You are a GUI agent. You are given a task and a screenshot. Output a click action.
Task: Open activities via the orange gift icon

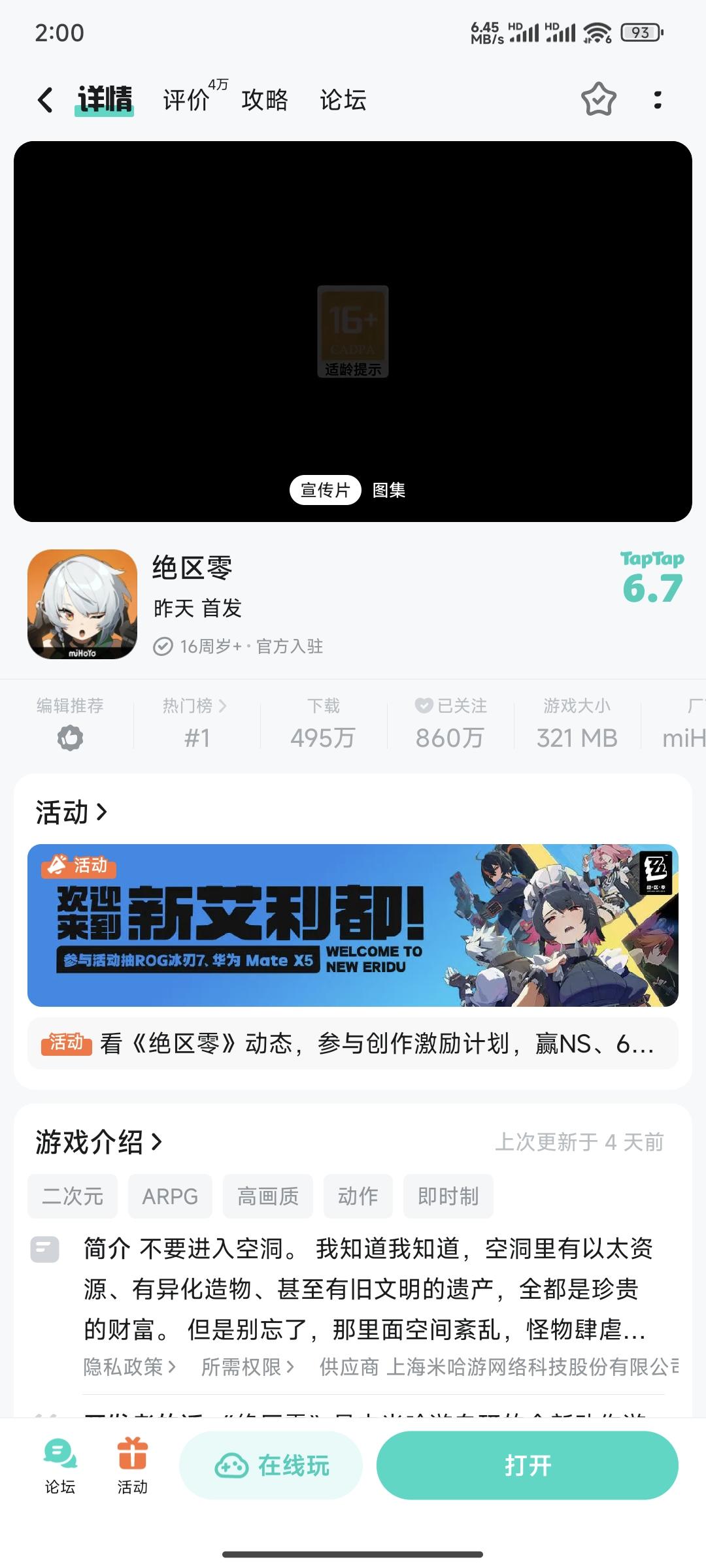tap(132, 1452)
